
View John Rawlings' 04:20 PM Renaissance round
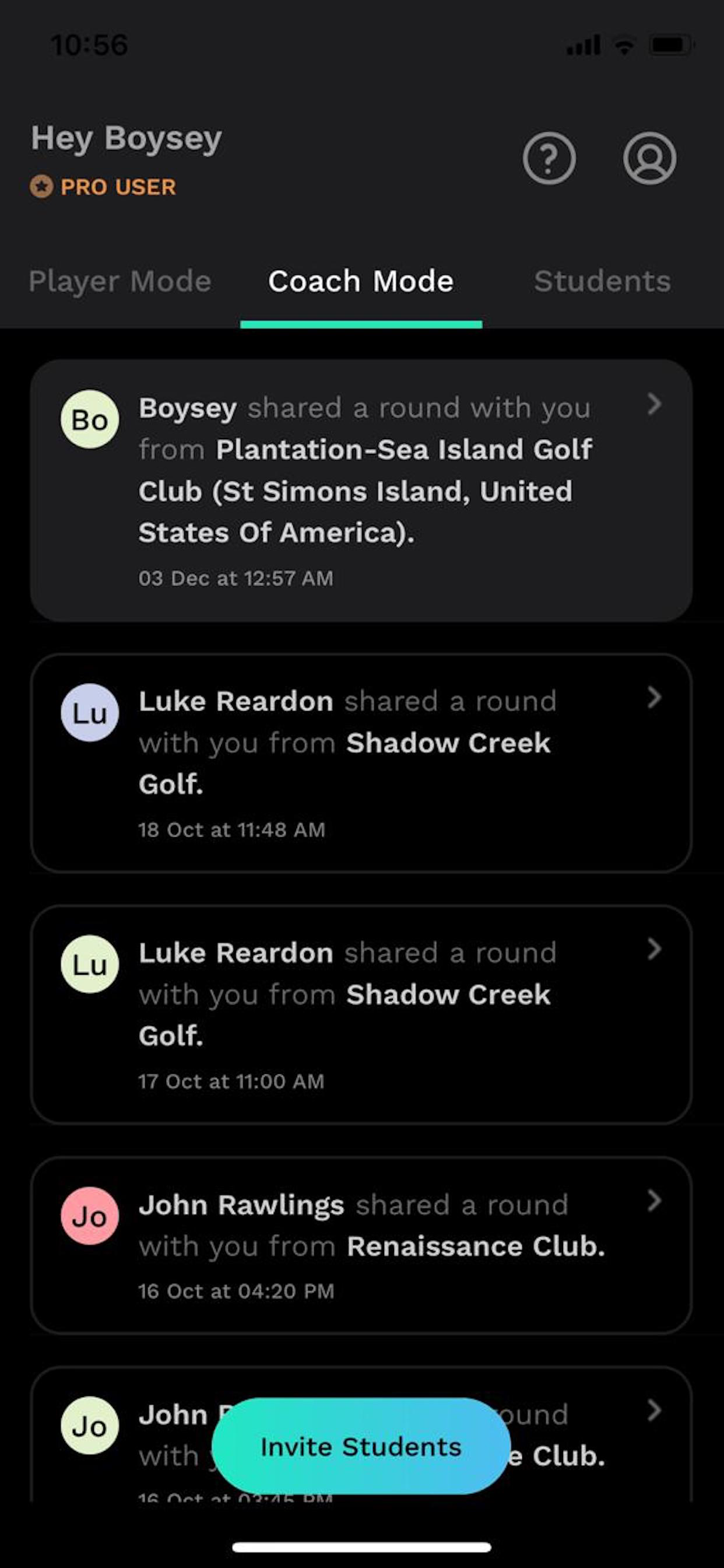click(x=361, y=1245)
